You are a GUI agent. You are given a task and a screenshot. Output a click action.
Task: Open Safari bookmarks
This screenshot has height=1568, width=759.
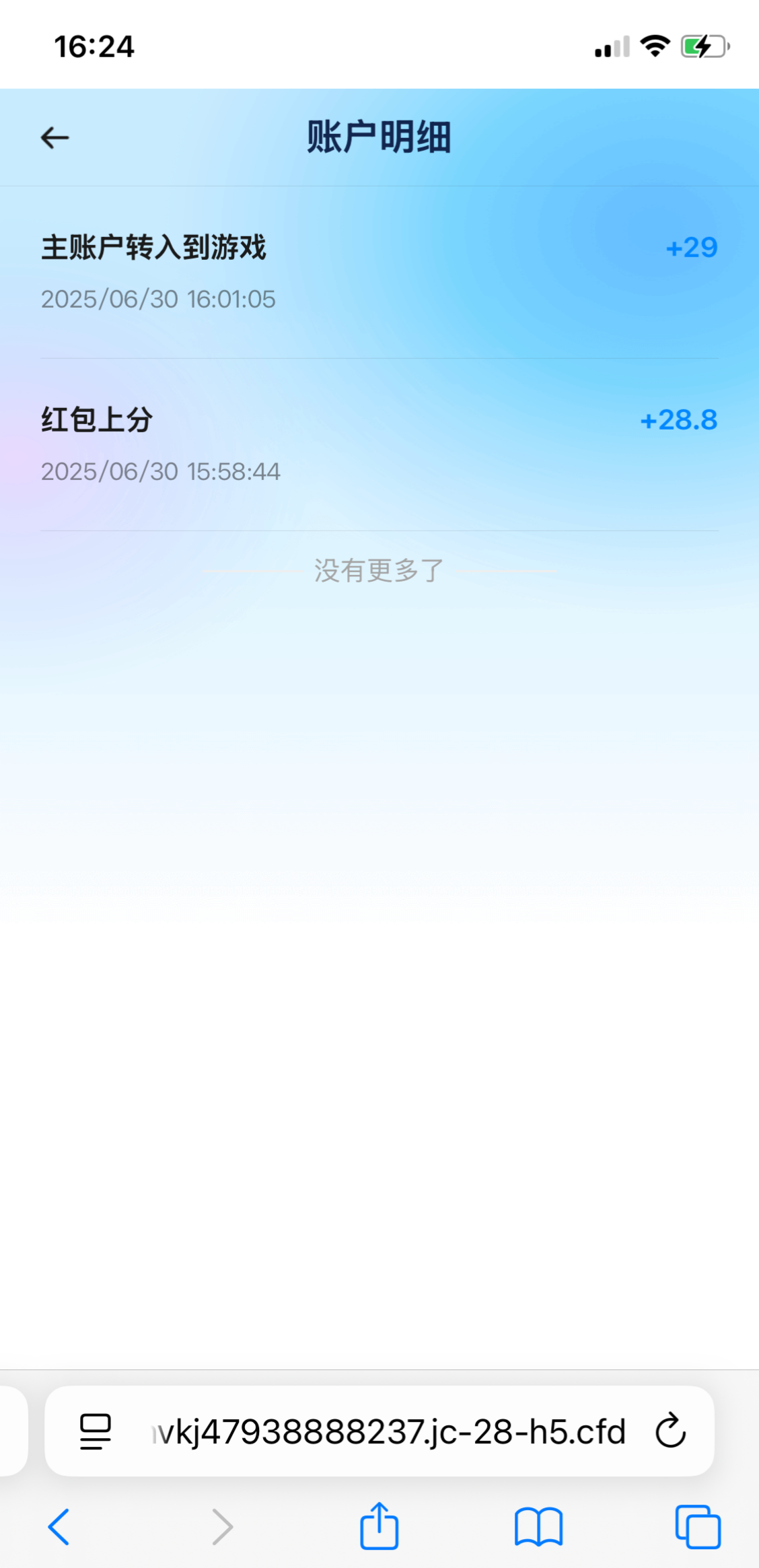(538, 1527)
